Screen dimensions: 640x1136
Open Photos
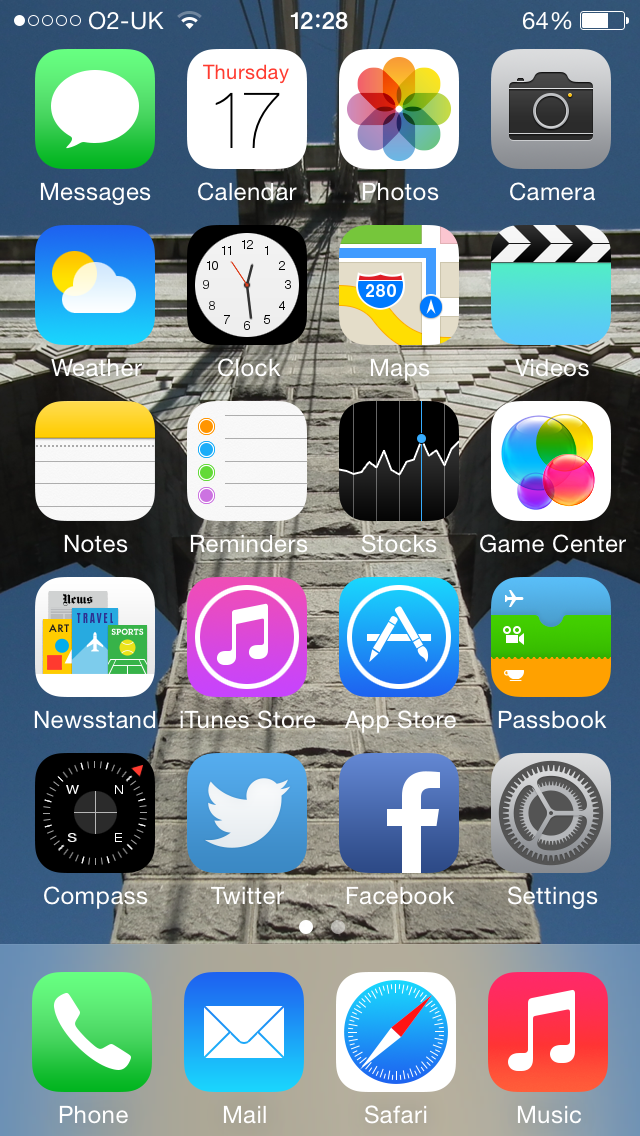pyautogui.click(x=399, y=109)
